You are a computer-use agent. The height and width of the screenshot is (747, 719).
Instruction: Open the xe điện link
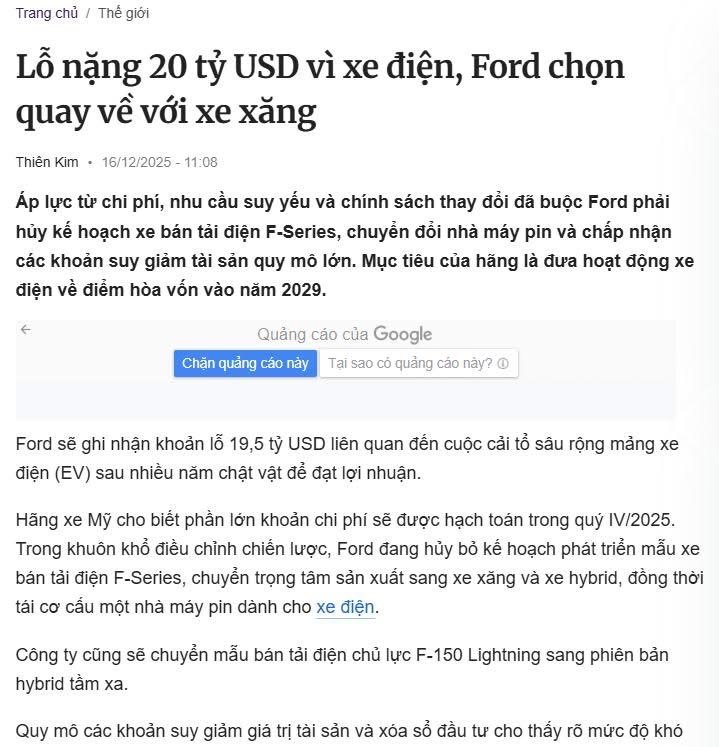pyautogui.click(x=345, y=607)
